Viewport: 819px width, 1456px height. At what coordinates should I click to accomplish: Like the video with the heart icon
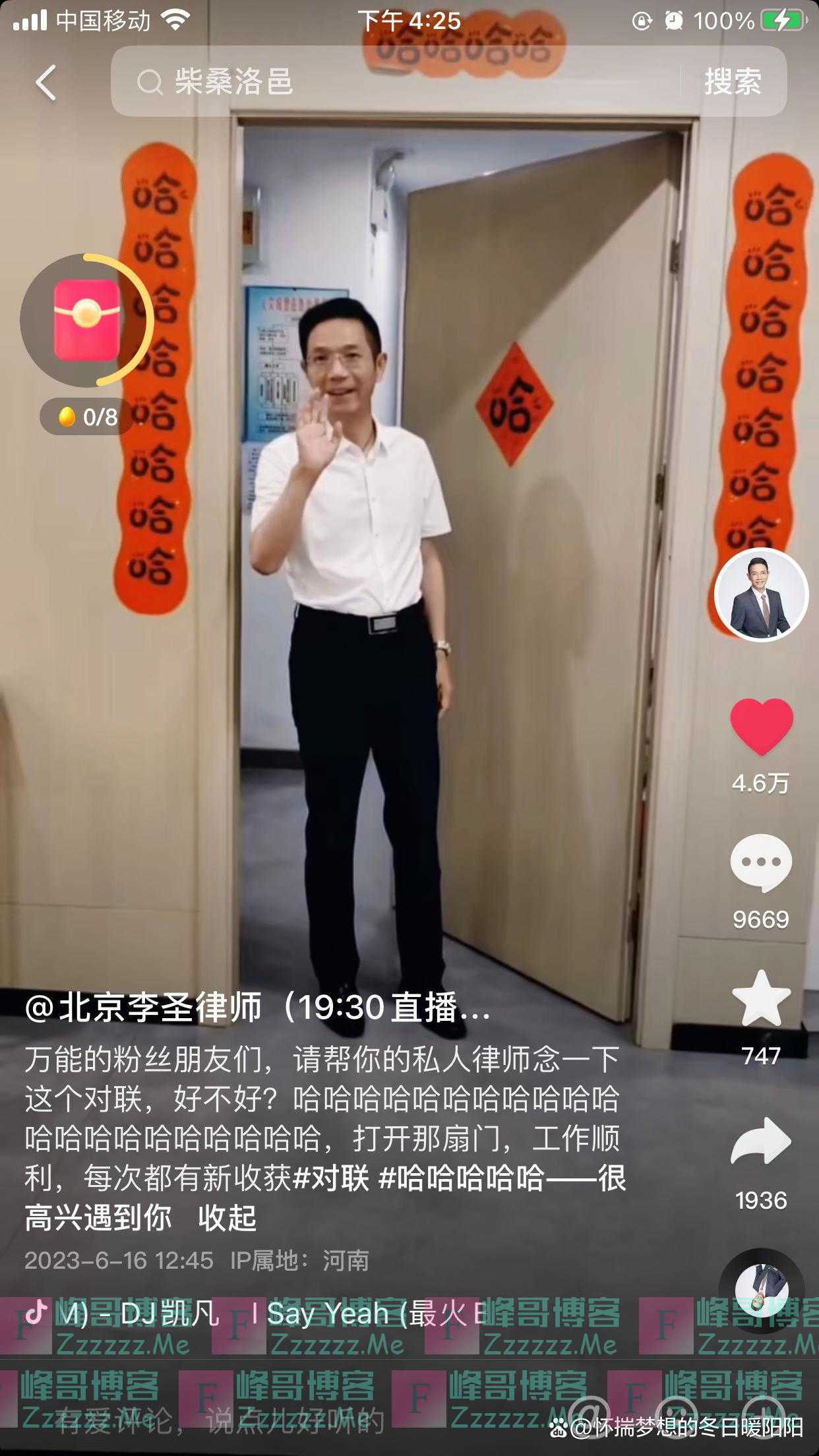(x=763, y=725)
